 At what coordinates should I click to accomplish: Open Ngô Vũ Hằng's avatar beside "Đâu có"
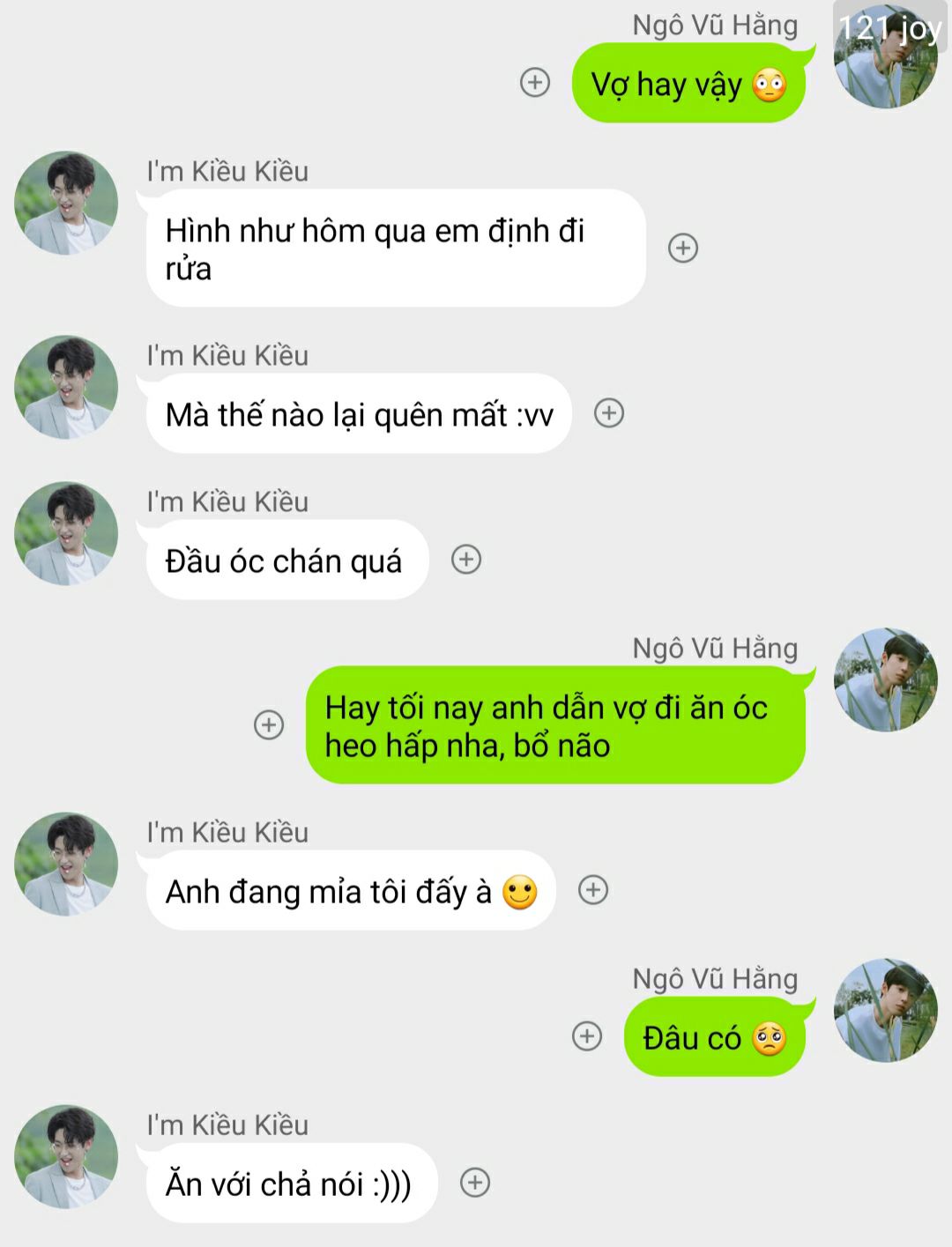click(x=886, y=1011)
